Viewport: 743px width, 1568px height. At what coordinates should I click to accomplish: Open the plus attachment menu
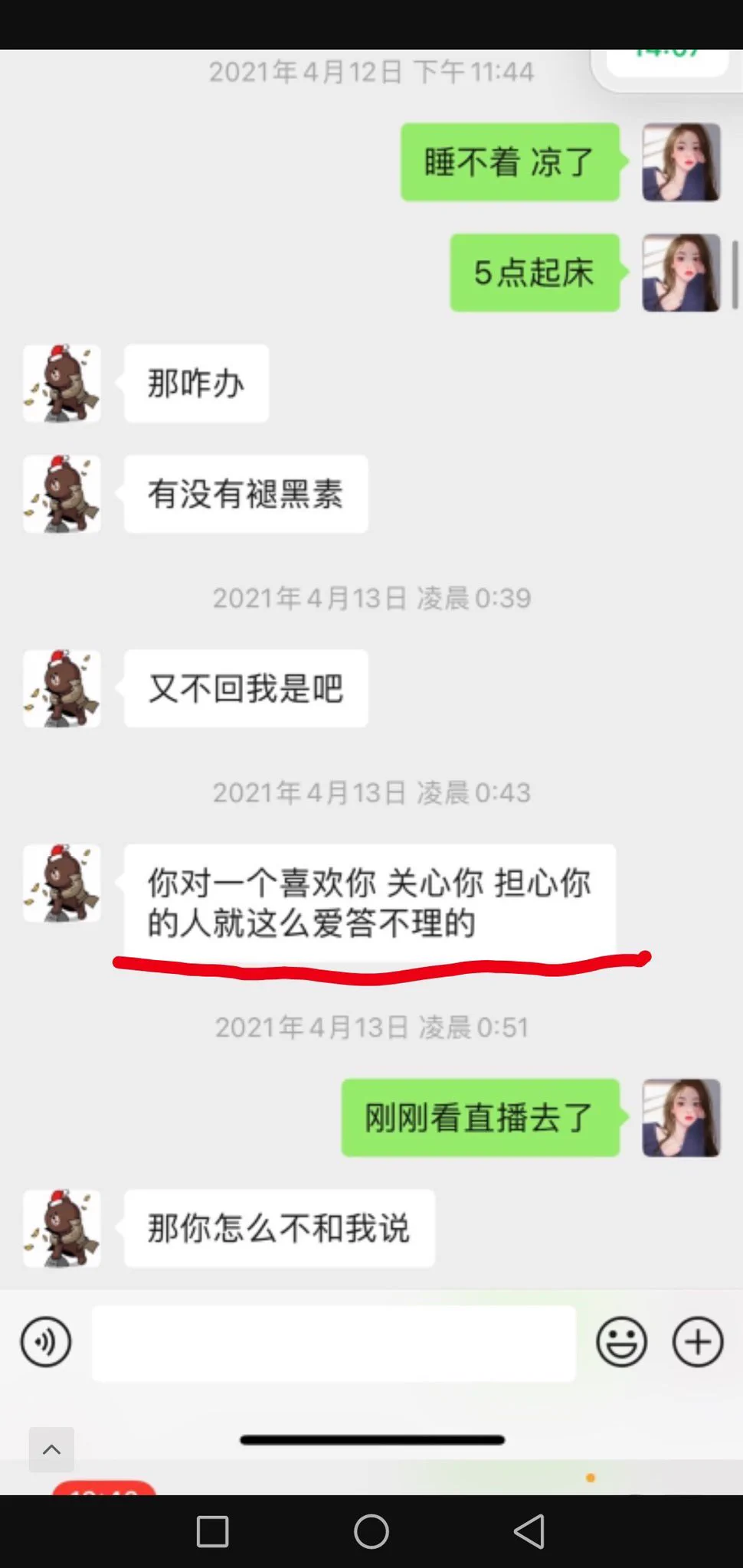pyautogui.click(x=697, y=1342)
